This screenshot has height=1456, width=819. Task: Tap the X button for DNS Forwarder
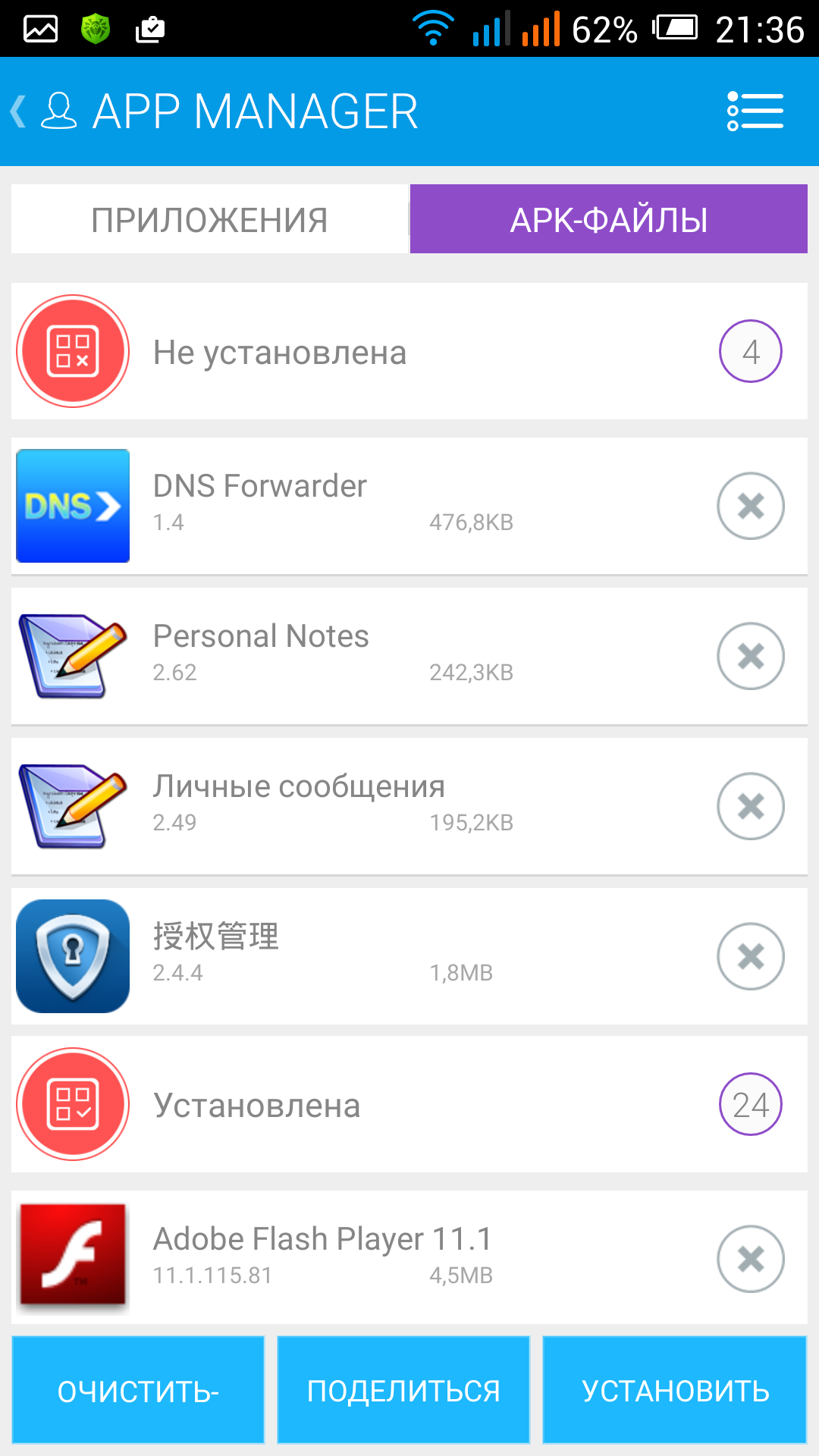pyautogui.click(x=750, y=506)
